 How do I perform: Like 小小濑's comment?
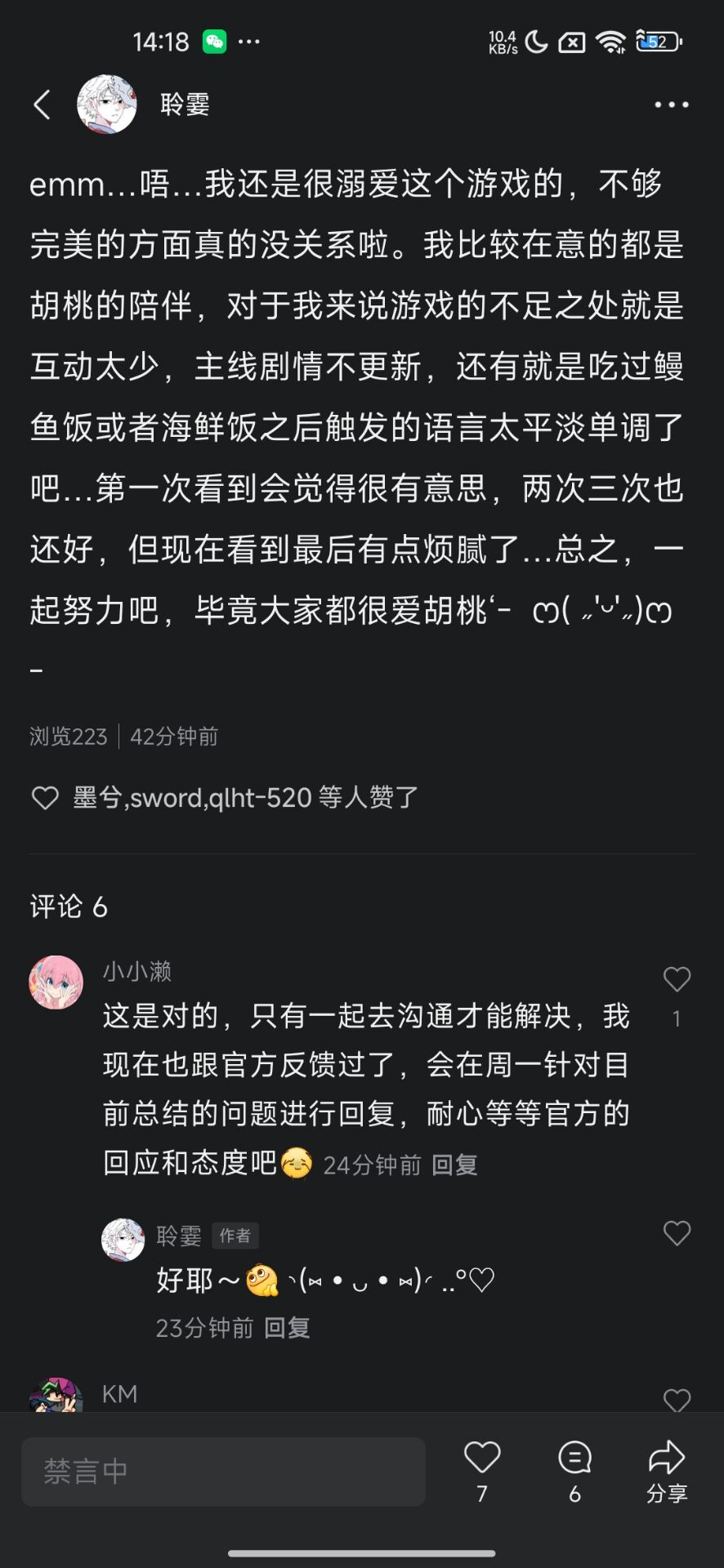tap(677, 979)
